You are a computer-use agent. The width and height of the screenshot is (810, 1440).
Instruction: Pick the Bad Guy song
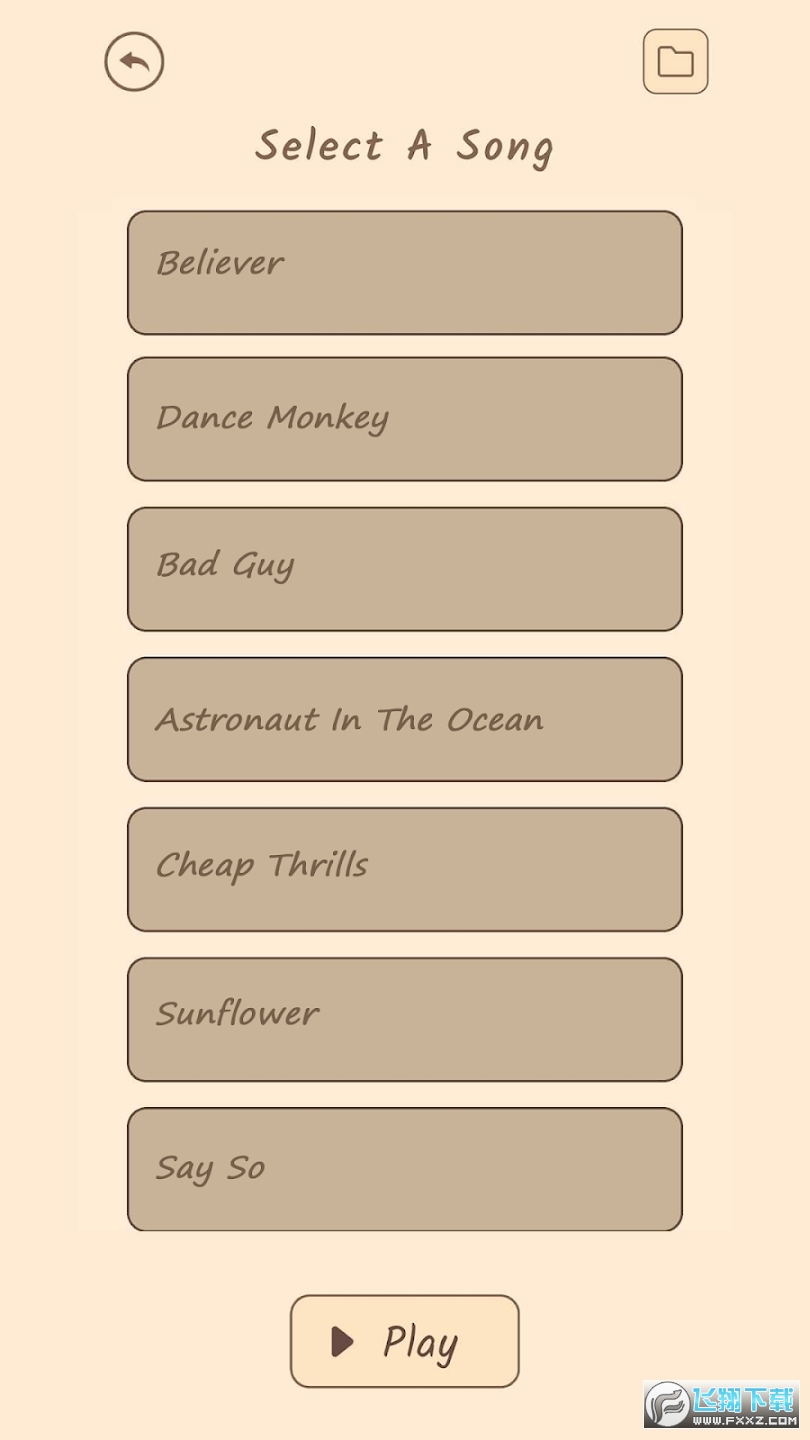(404, 569)
